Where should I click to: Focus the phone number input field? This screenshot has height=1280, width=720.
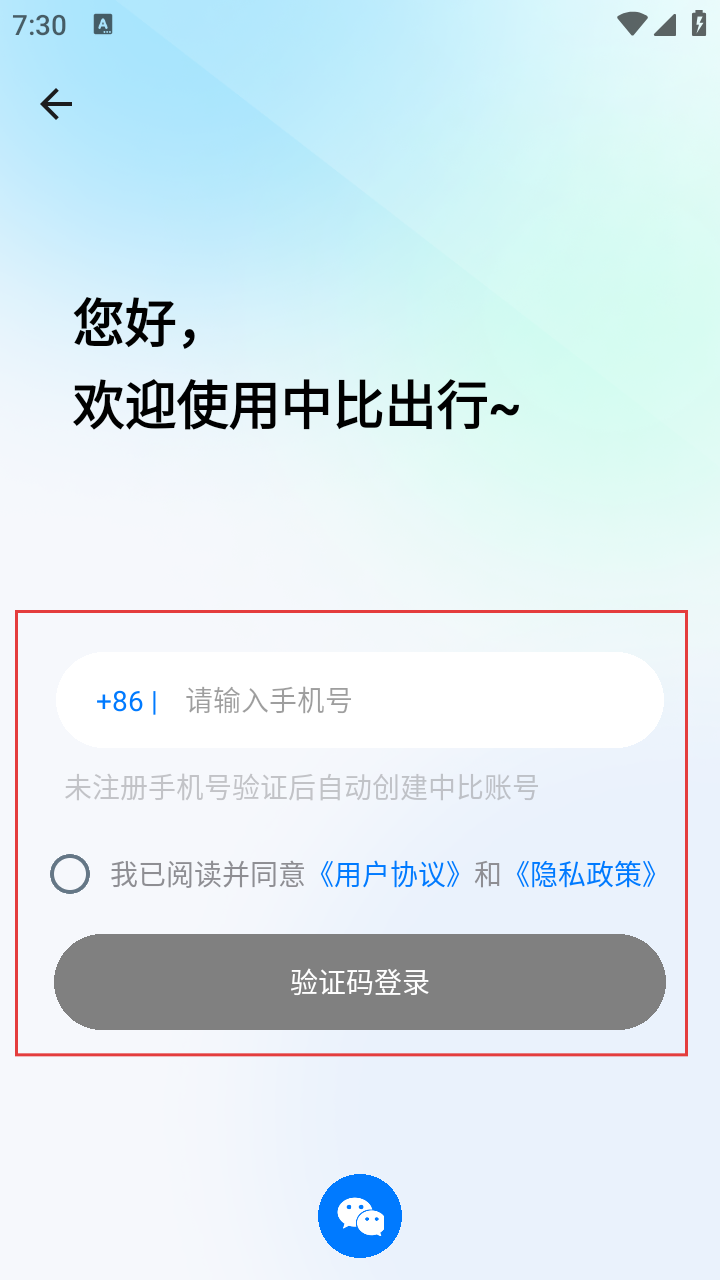pos(400,701)
